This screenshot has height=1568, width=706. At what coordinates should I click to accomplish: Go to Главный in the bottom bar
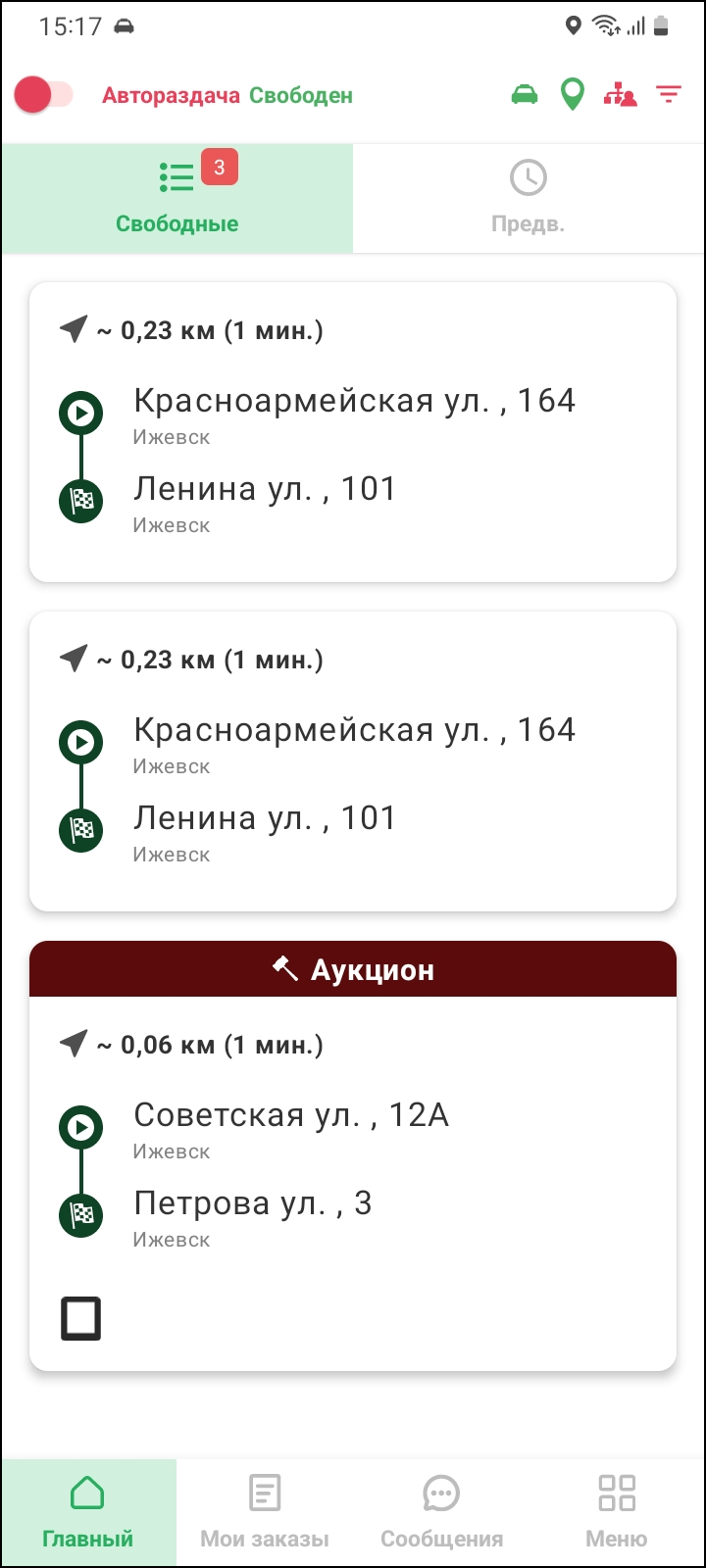[x=88, y=1513]
